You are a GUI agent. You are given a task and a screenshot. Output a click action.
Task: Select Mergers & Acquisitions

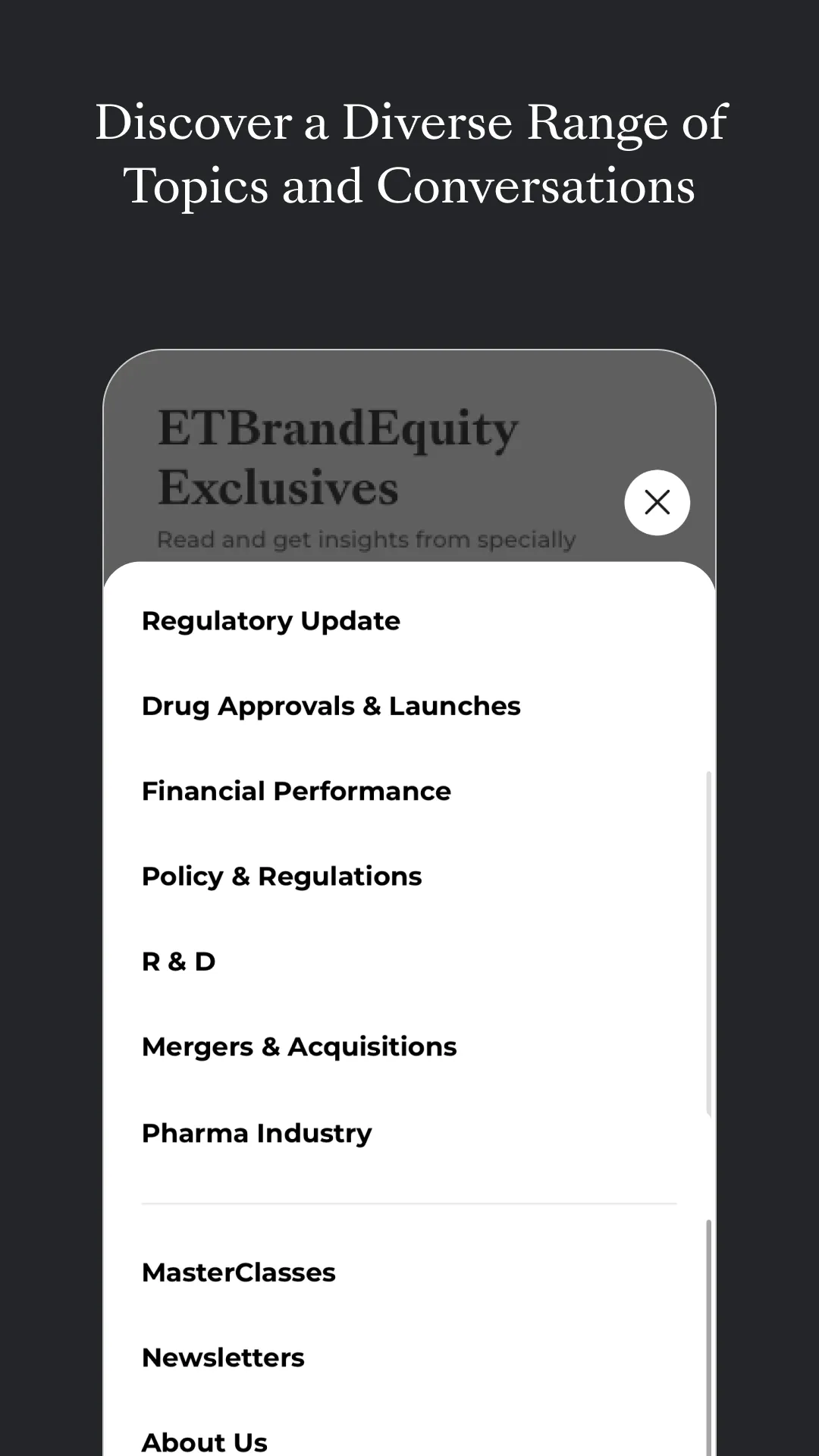click(299, 1046)
